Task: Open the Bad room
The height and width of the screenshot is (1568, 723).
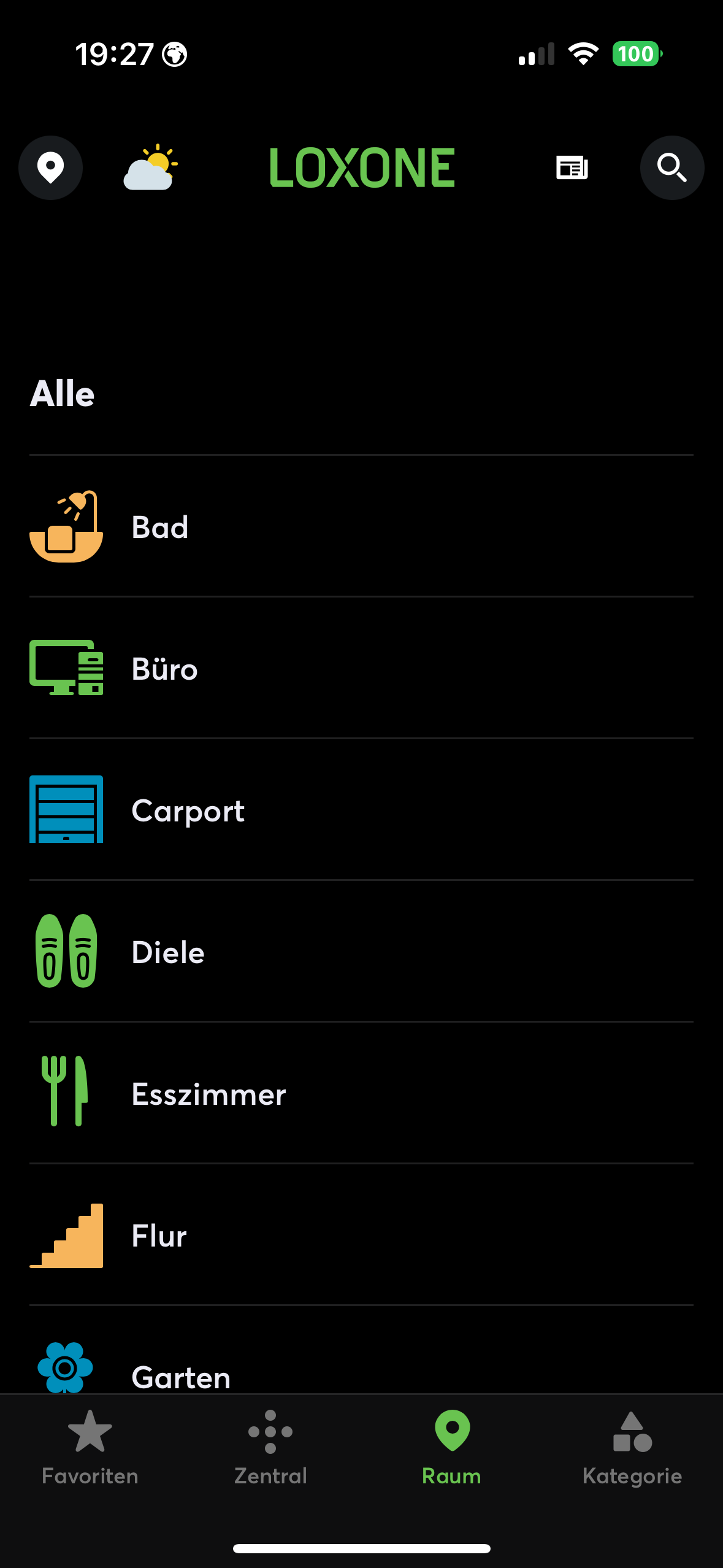Action: click(361, 527)
